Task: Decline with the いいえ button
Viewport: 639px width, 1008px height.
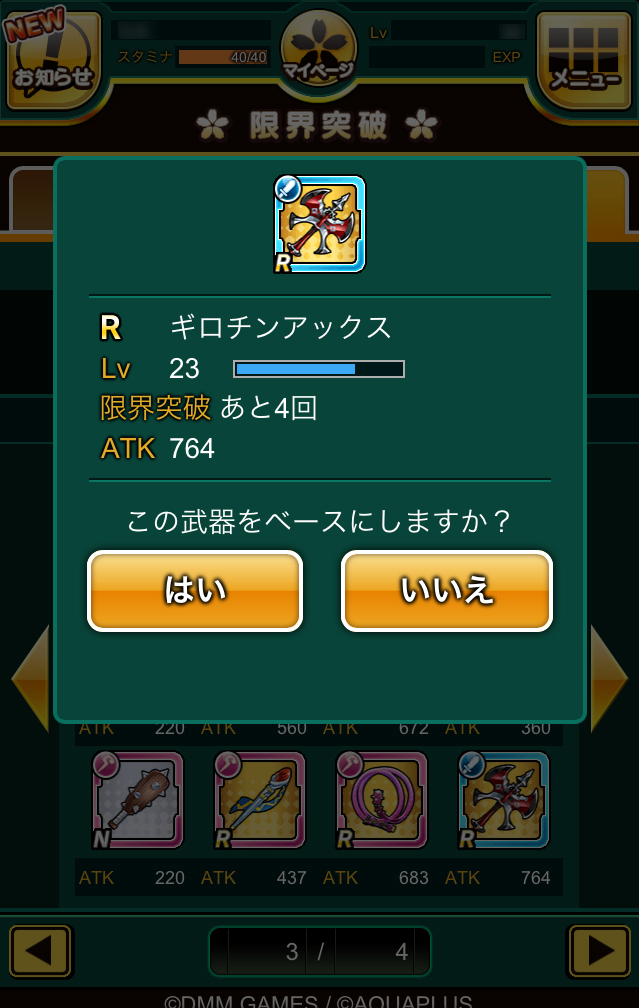Action: click(446, 591)
